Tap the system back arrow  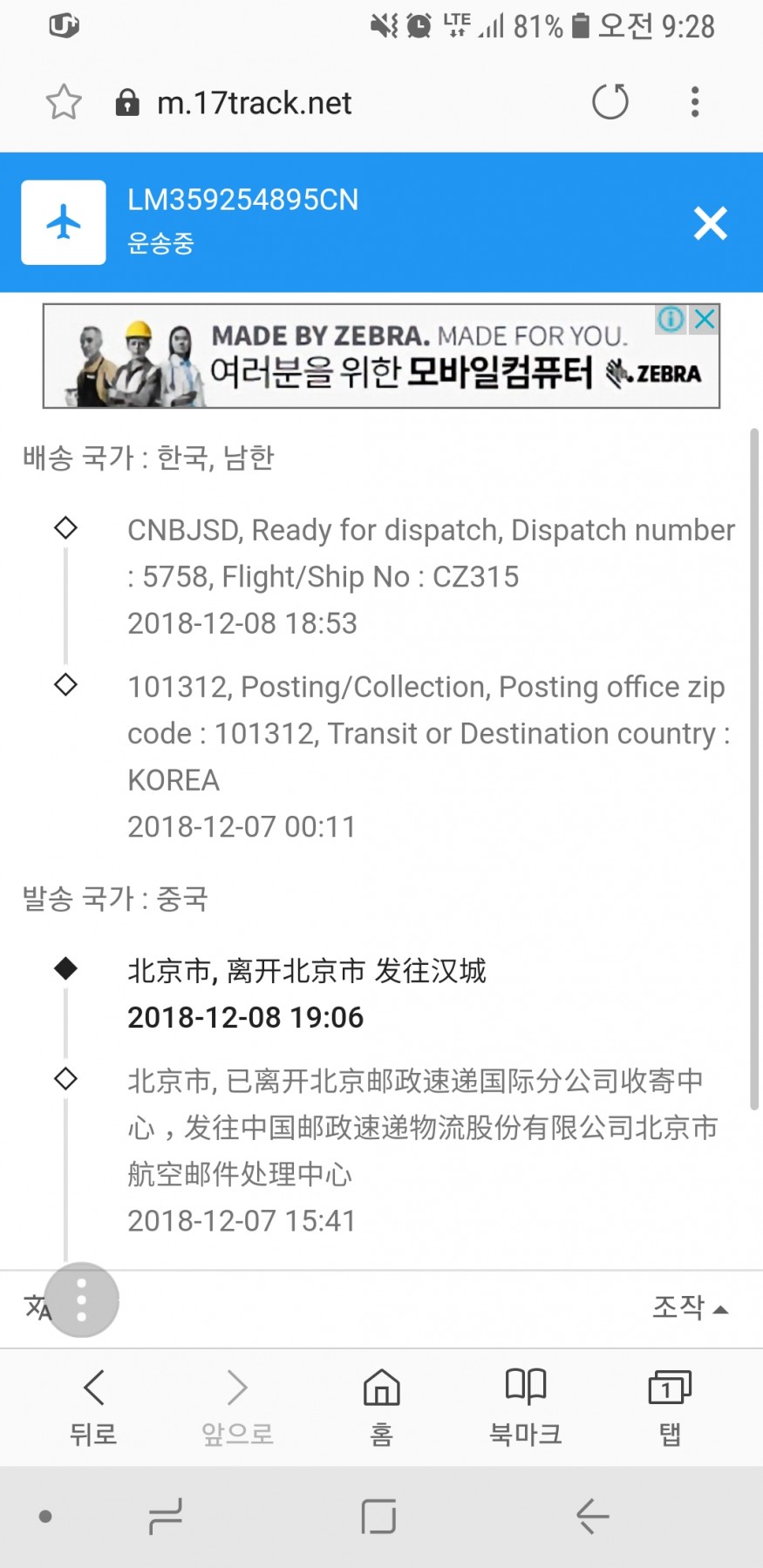click(592, 1517)
